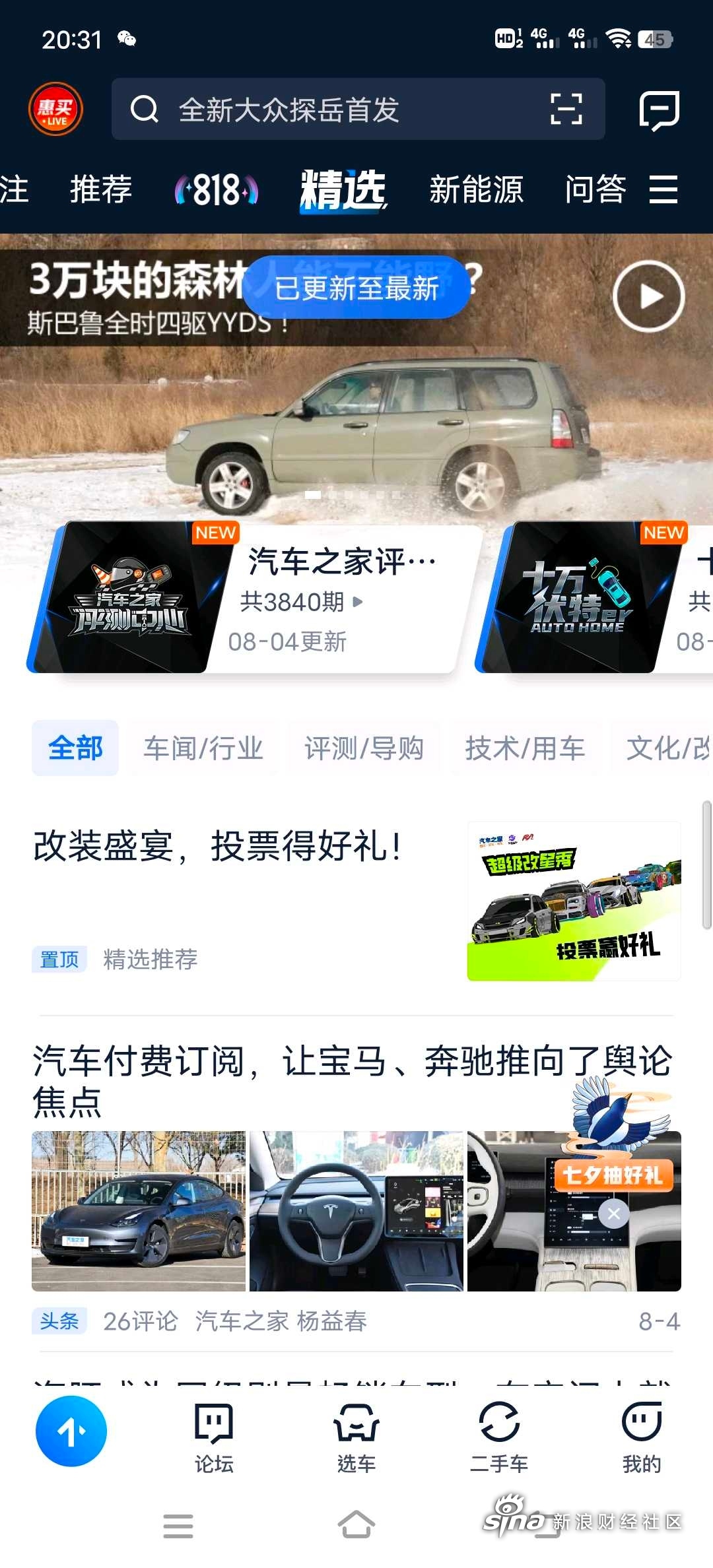Select the 技术/用车 filter chip

(x=525, y=748)
